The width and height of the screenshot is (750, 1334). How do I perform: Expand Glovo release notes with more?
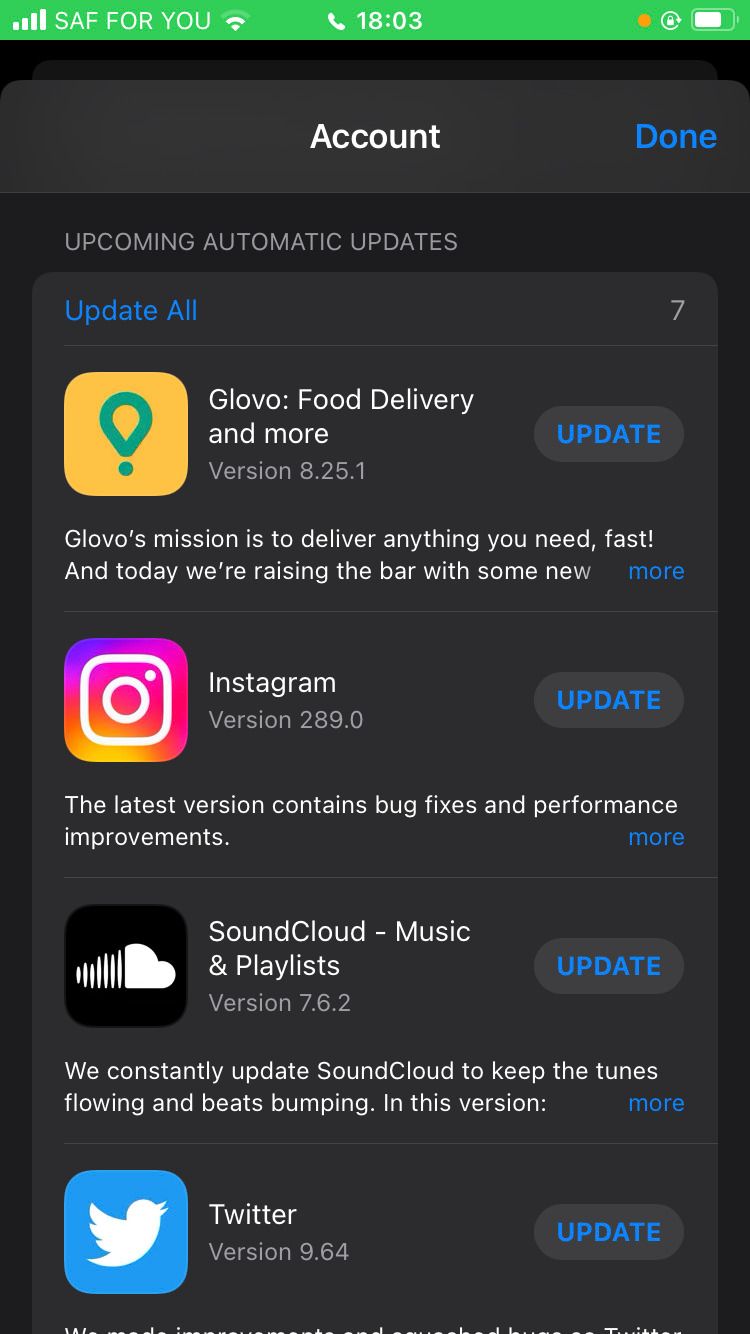656,571
